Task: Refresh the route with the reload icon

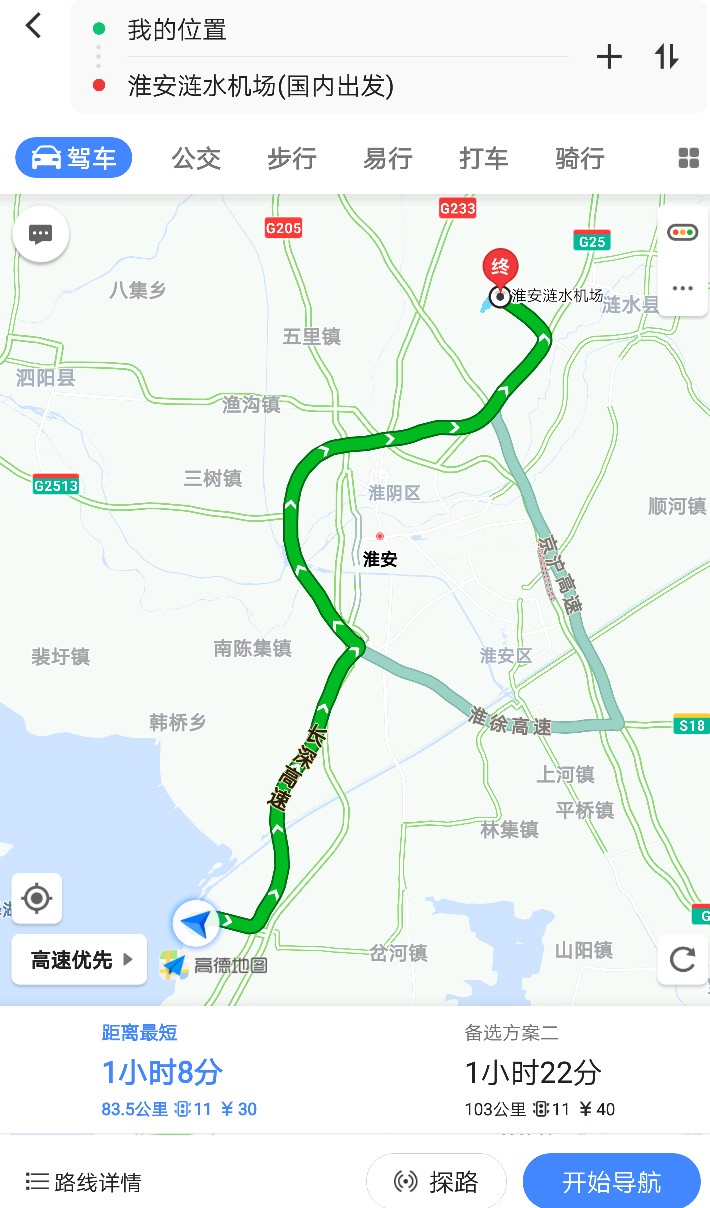Action: (x=683, y=960)
